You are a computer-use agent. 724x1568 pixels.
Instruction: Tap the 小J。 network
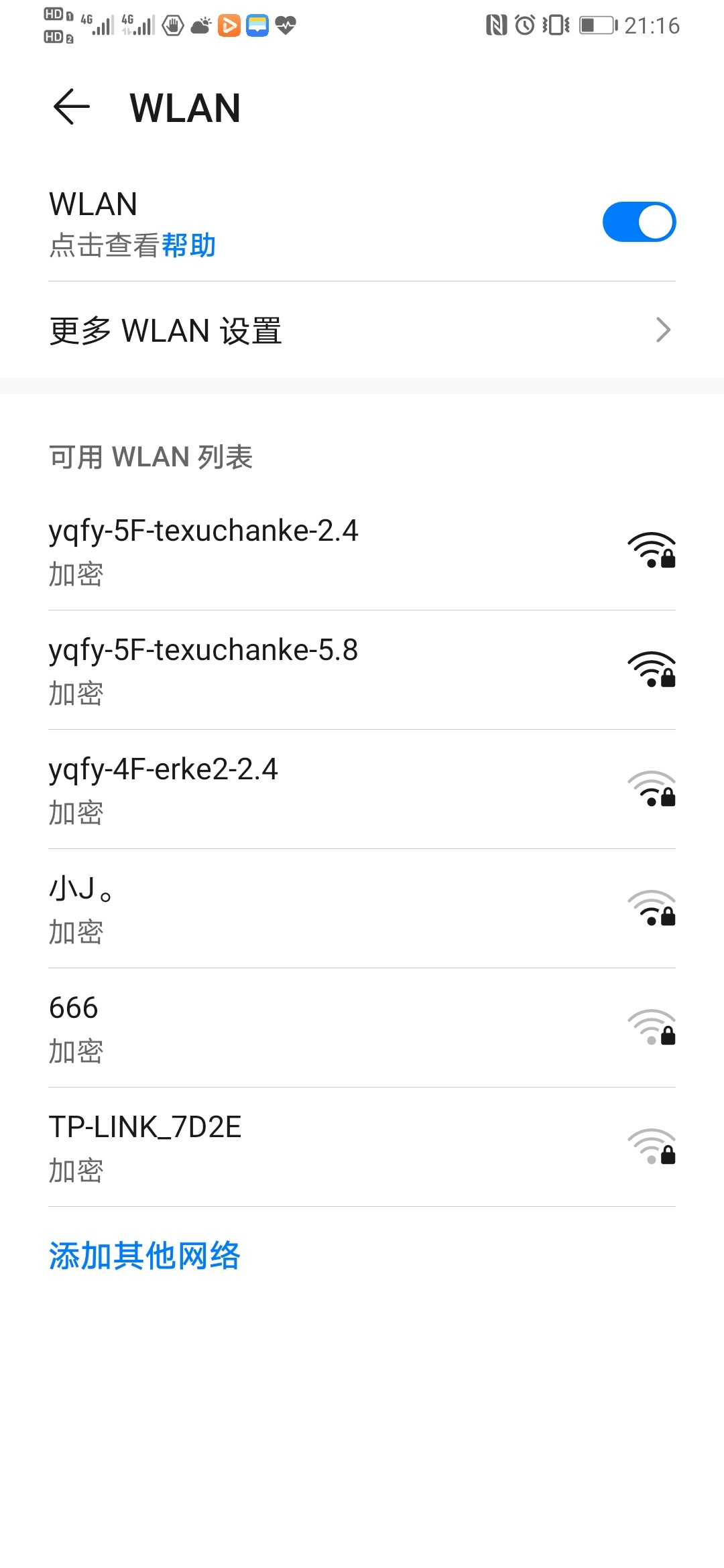click(362, 908)
